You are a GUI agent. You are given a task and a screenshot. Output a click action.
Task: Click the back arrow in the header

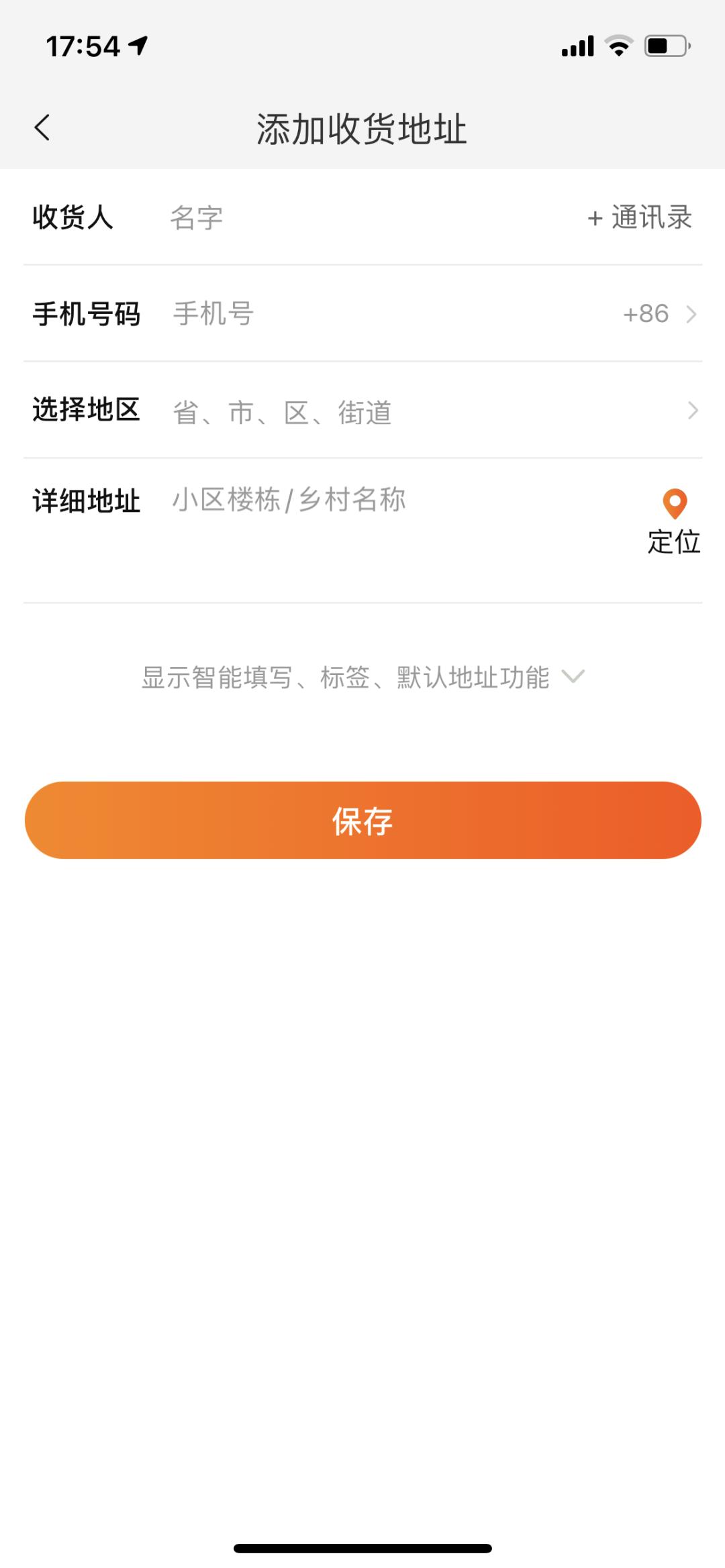pos(42,127)
